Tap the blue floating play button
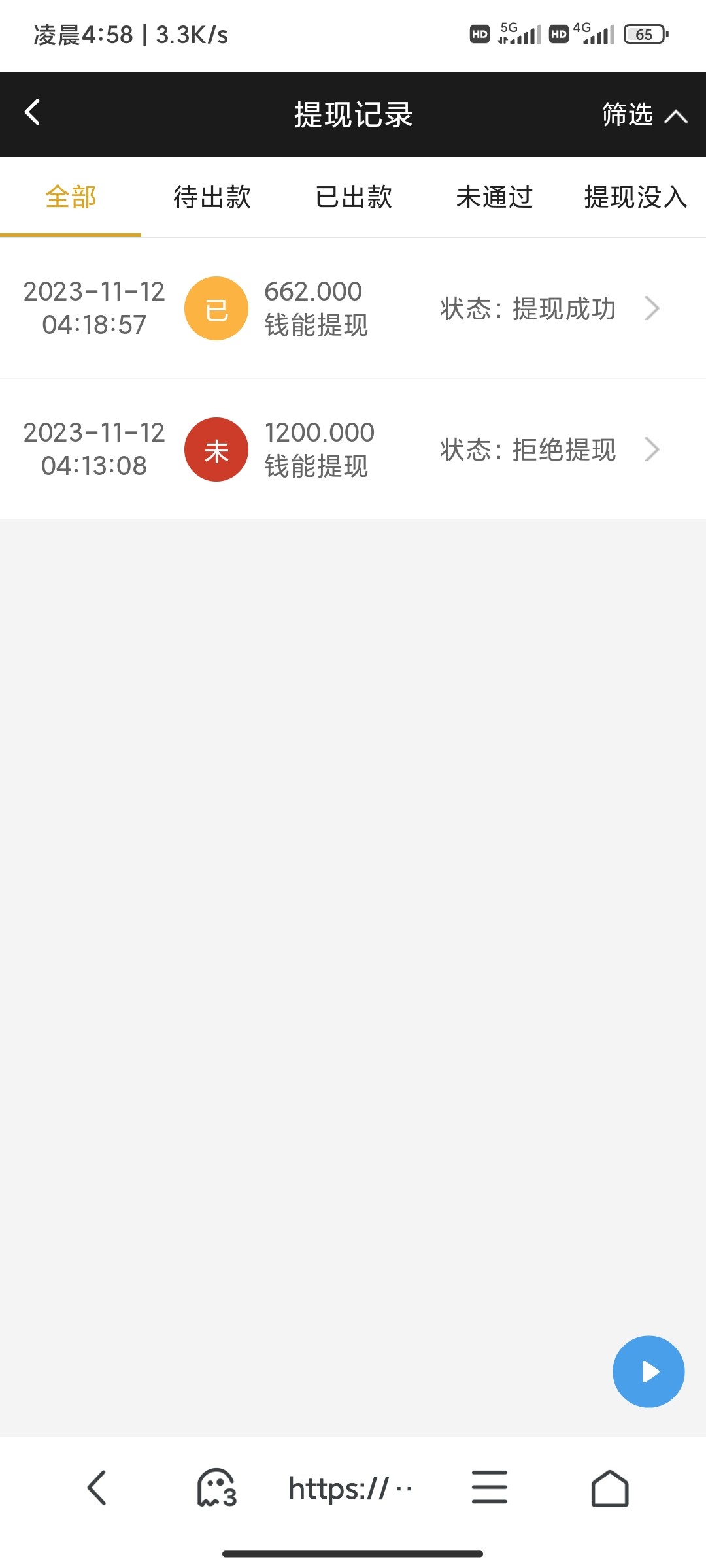Viewport: 706px width, 1568px height. (648, 1371)
